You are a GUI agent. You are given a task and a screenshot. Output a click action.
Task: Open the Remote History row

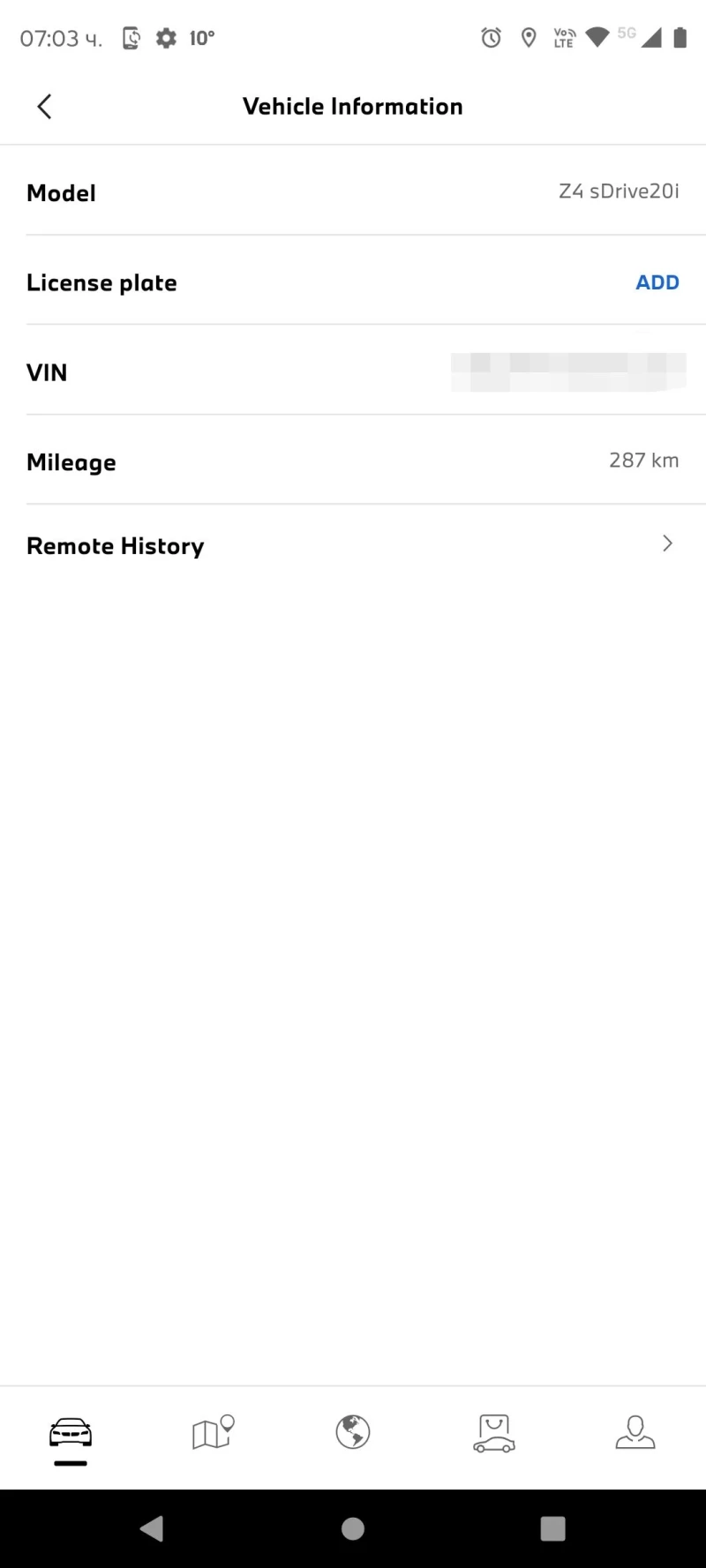point(353,546)
